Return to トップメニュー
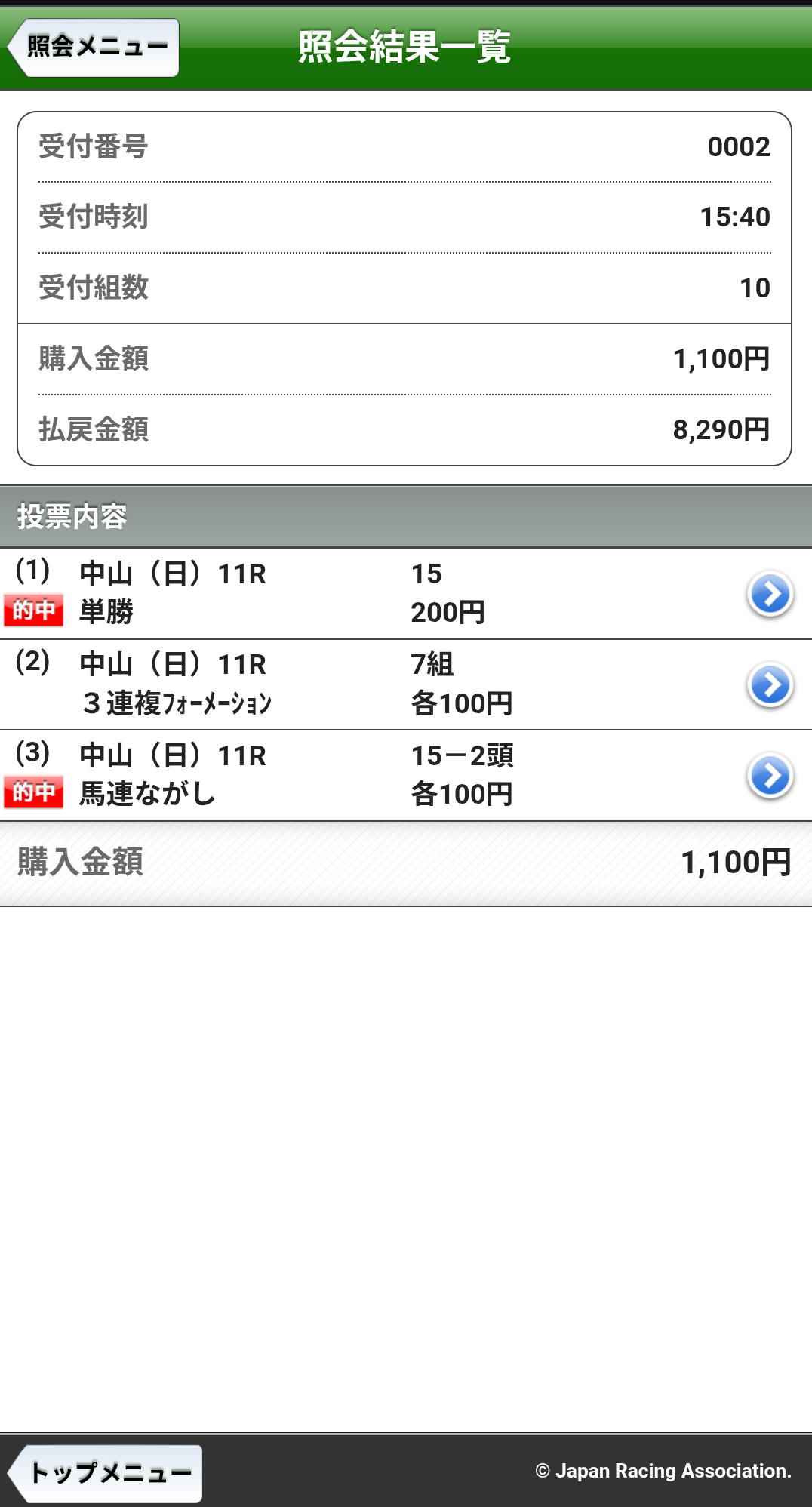812x1507 pixels. click(106, 1473)
